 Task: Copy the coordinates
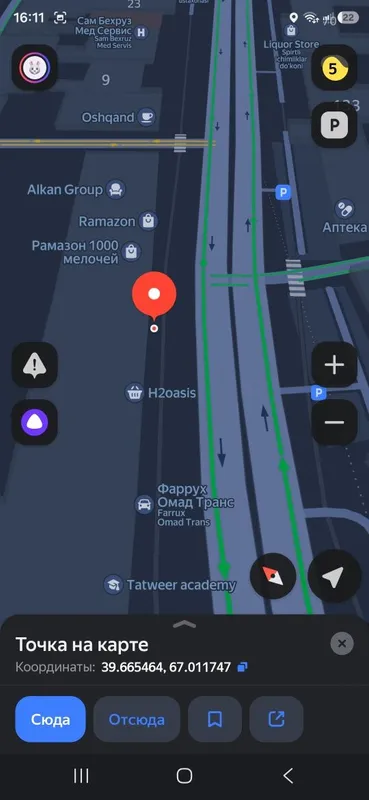click(243, 667)
